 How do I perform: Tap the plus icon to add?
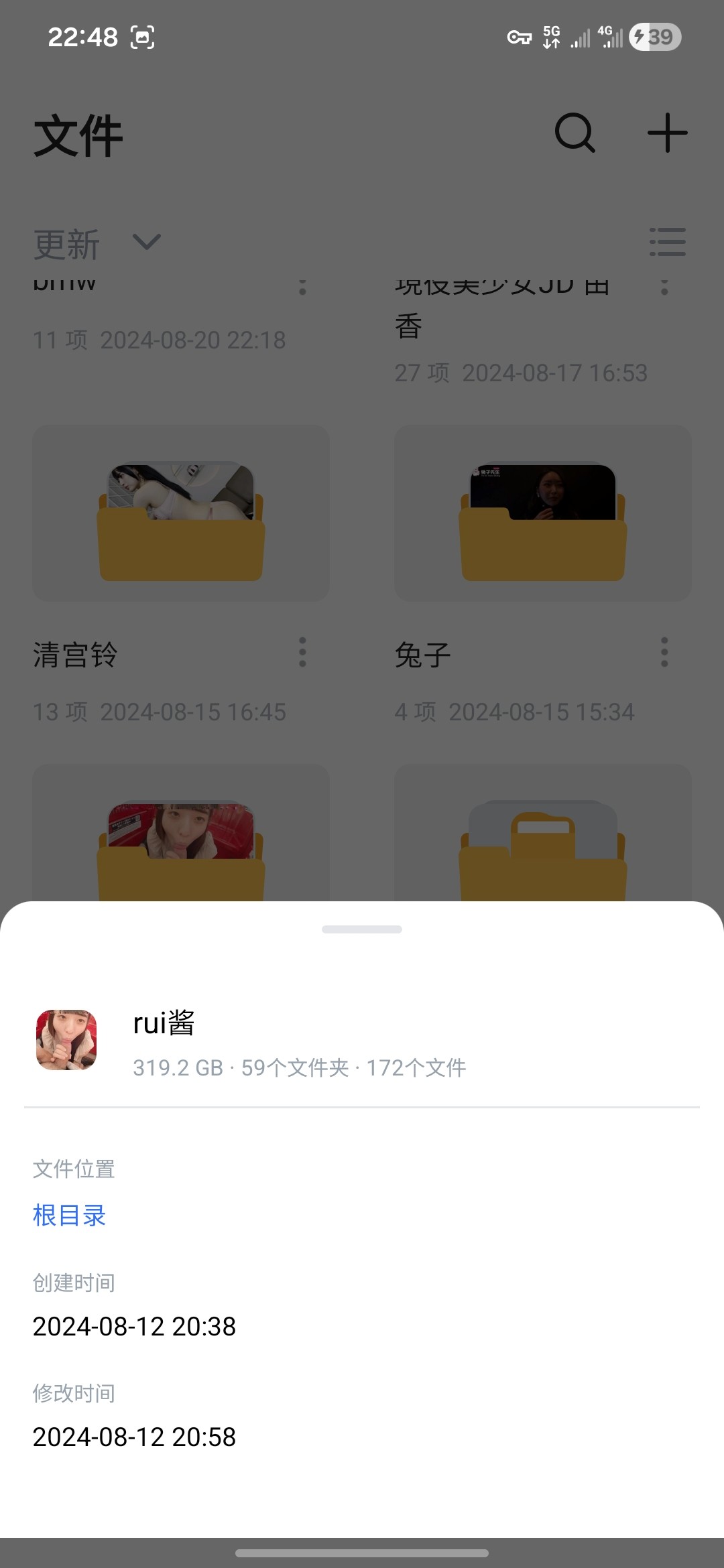point(667,133)
